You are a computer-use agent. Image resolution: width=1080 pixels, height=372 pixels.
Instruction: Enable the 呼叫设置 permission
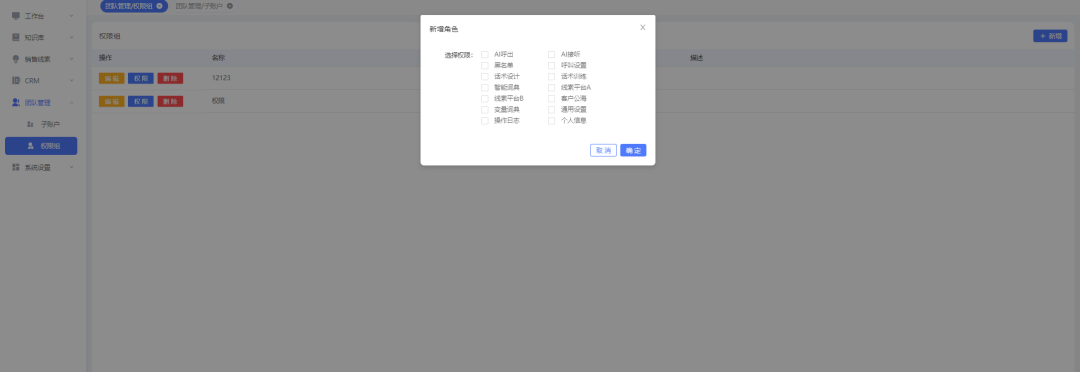(552, 65)
